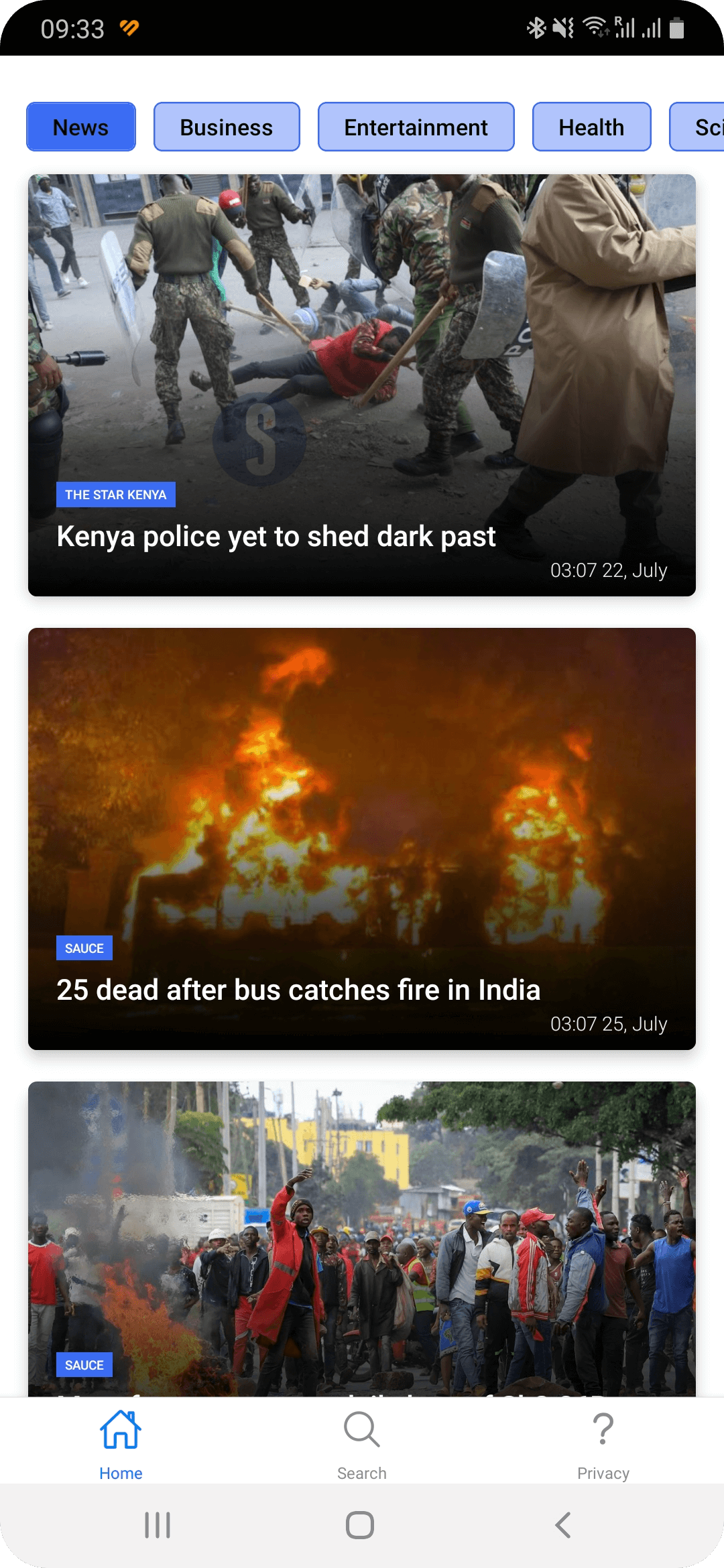Screen dimensions: 724x1568
Task: Open recent apps from navigation bar
Action: click(158, 1524)
